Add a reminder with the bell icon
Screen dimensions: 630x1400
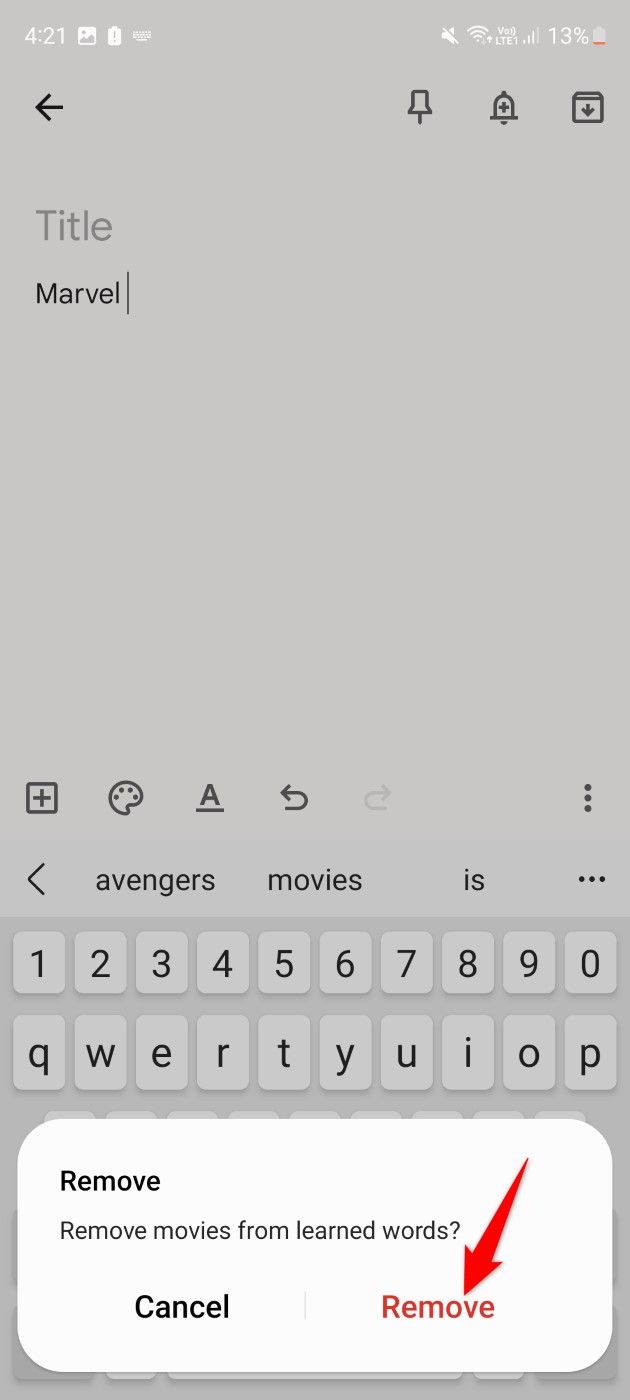click(x=504, y=107)
